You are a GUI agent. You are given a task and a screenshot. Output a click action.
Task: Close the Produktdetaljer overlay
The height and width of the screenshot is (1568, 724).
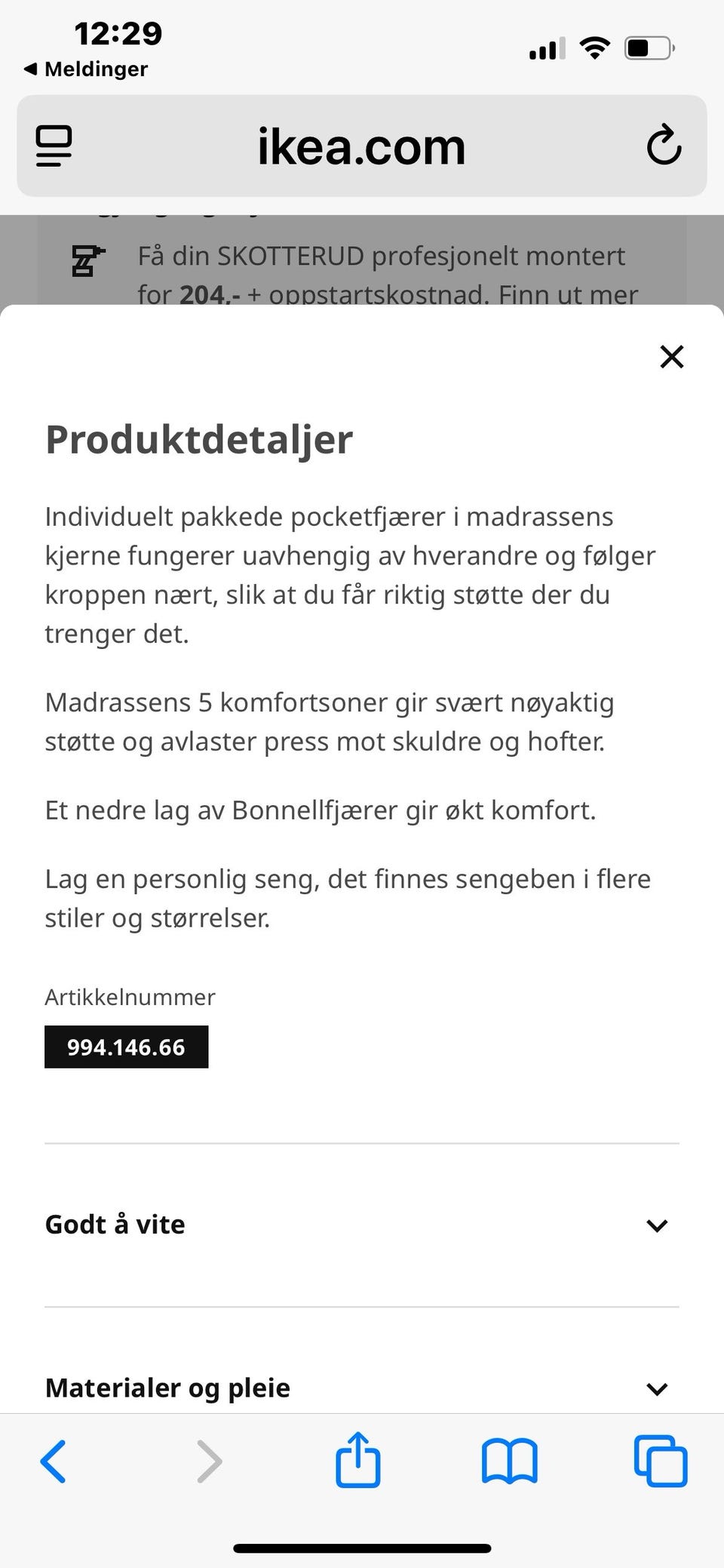tap(670, 356)
